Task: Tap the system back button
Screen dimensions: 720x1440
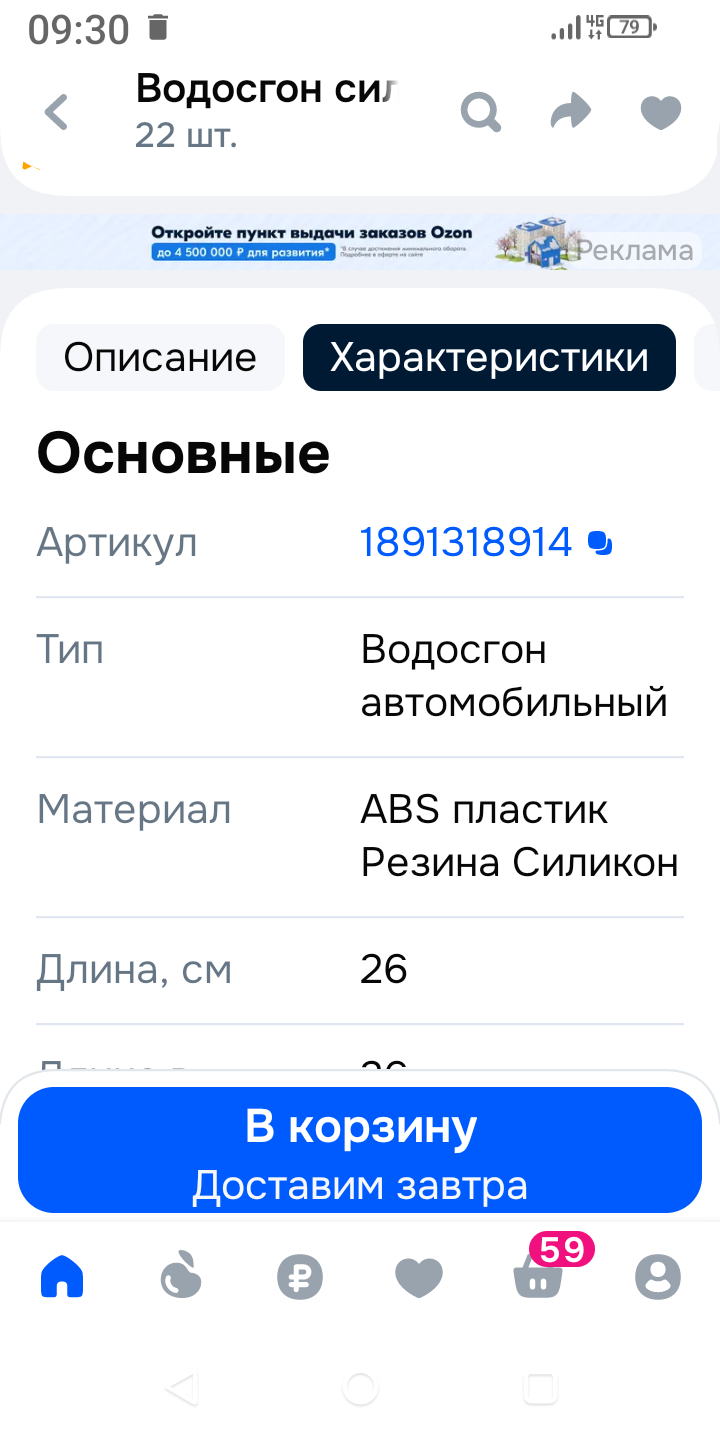Action: point(181,1387)
